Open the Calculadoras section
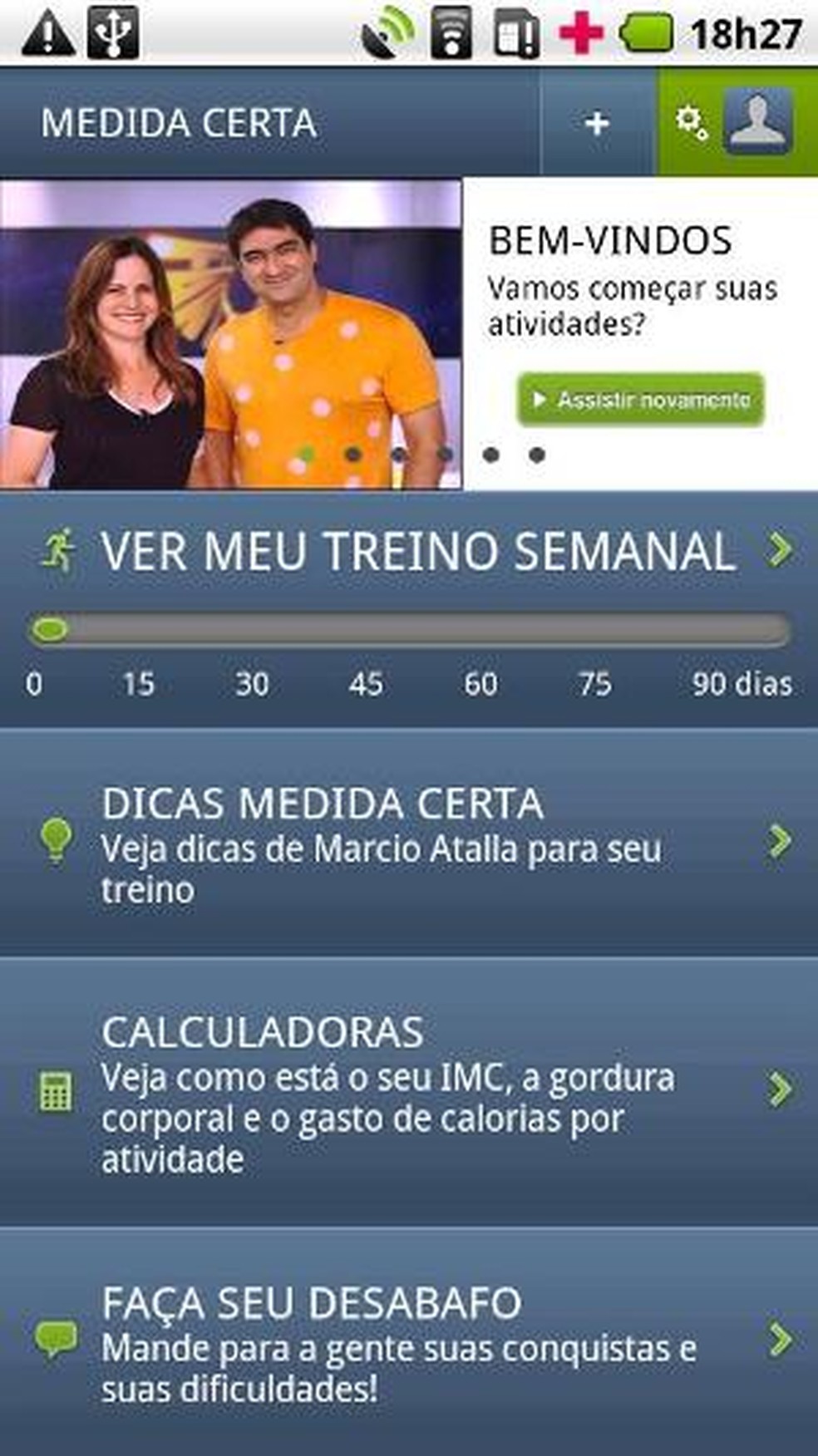Screen dimensions: 818x1456 point(409,1091)
